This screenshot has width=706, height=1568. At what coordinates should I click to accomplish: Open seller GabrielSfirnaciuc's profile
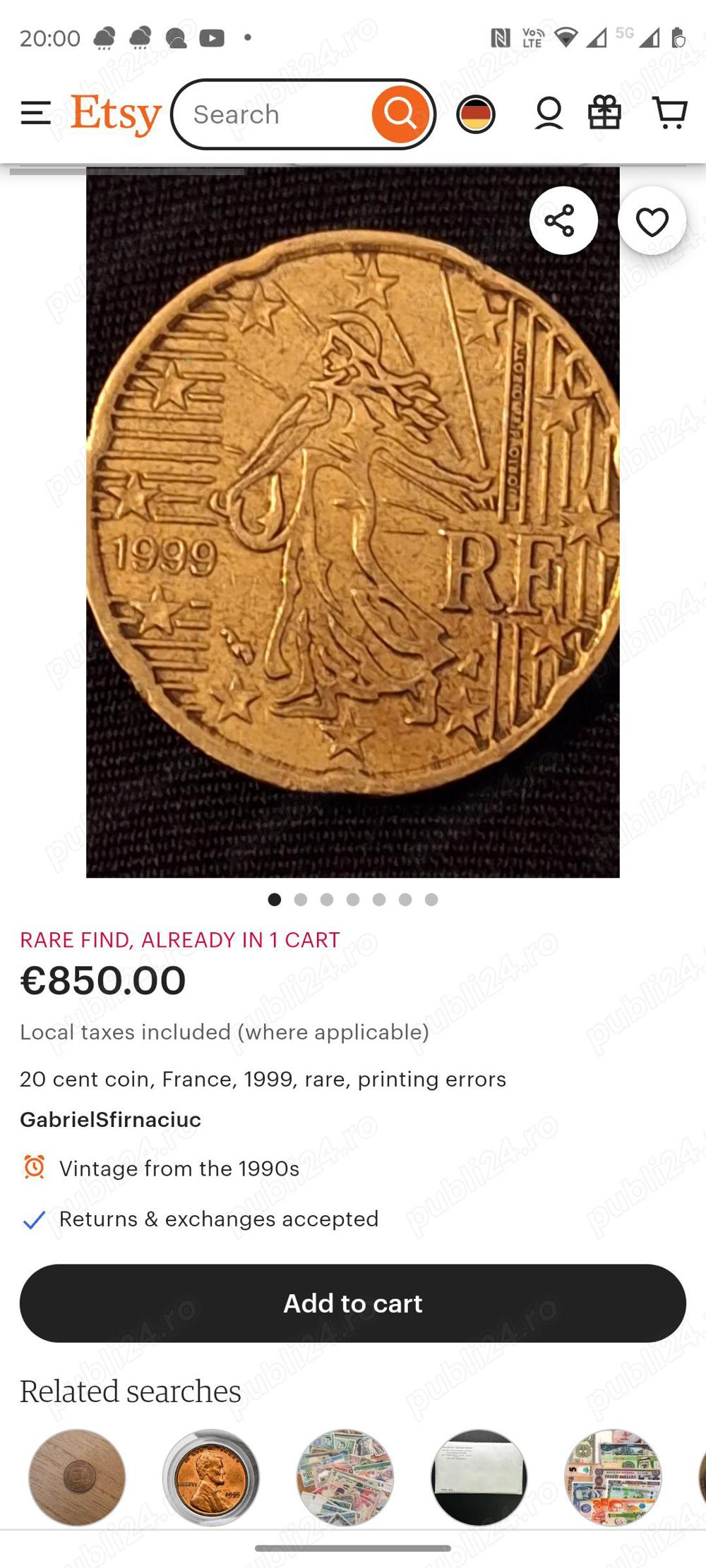click(111, 1119)
